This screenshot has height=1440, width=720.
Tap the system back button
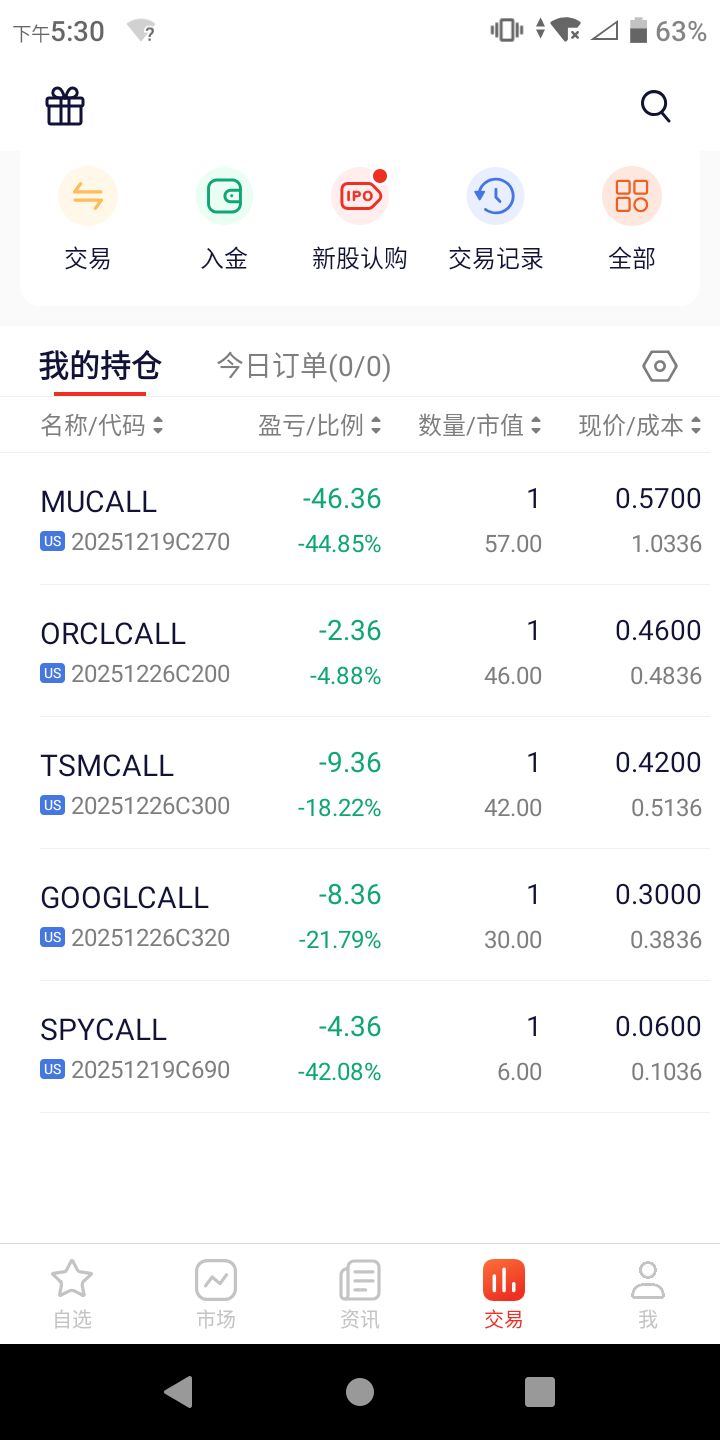click(x=179, y=1391)
